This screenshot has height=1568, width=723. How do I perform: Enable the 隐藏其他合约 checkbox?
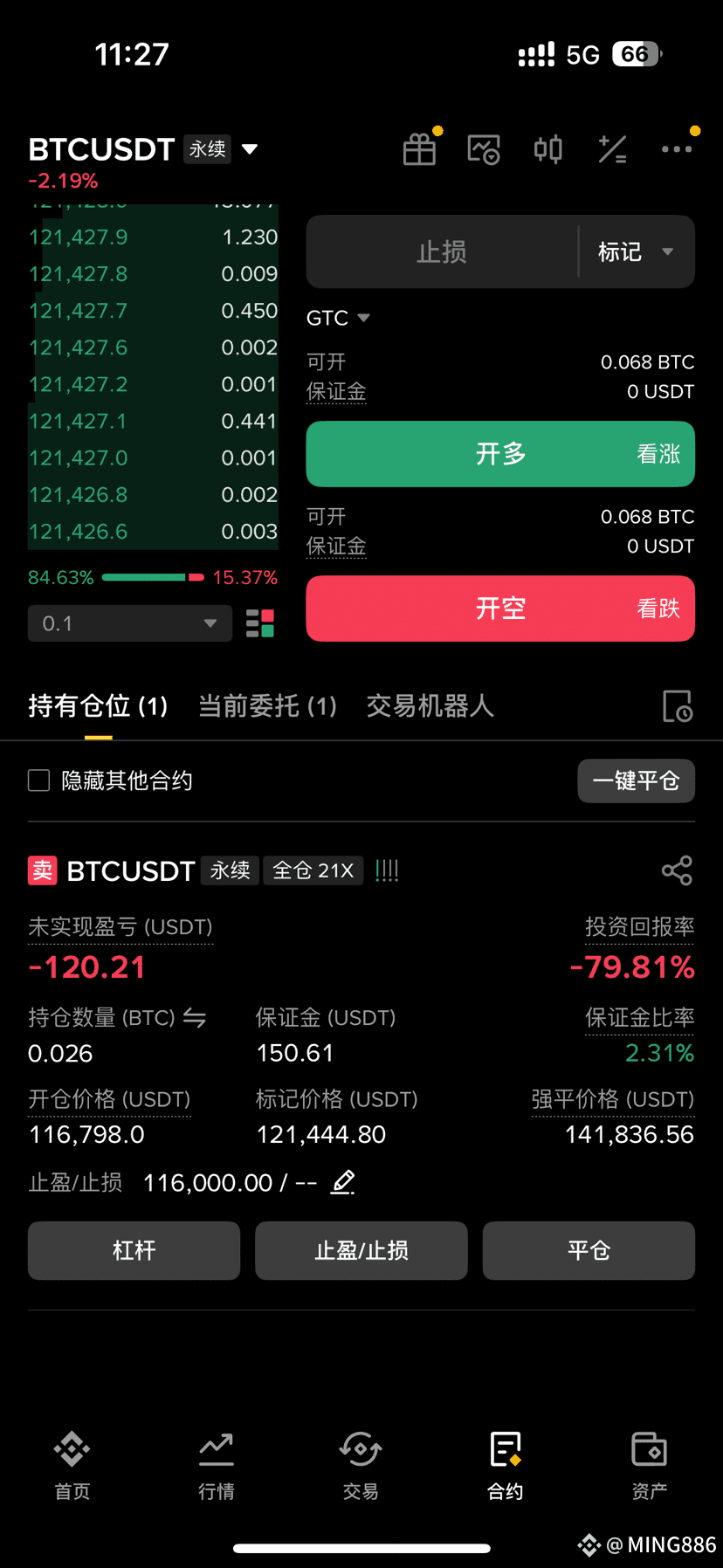click(x=38, y=781)
